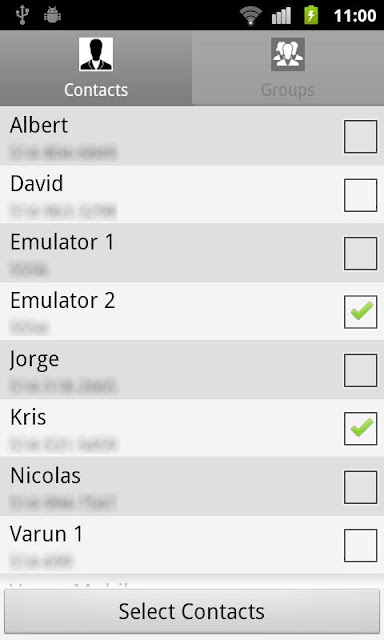This screenshot has height=640, width=384.
Task: Deselect Kris from the list
Action: click(x=360, y=429)
